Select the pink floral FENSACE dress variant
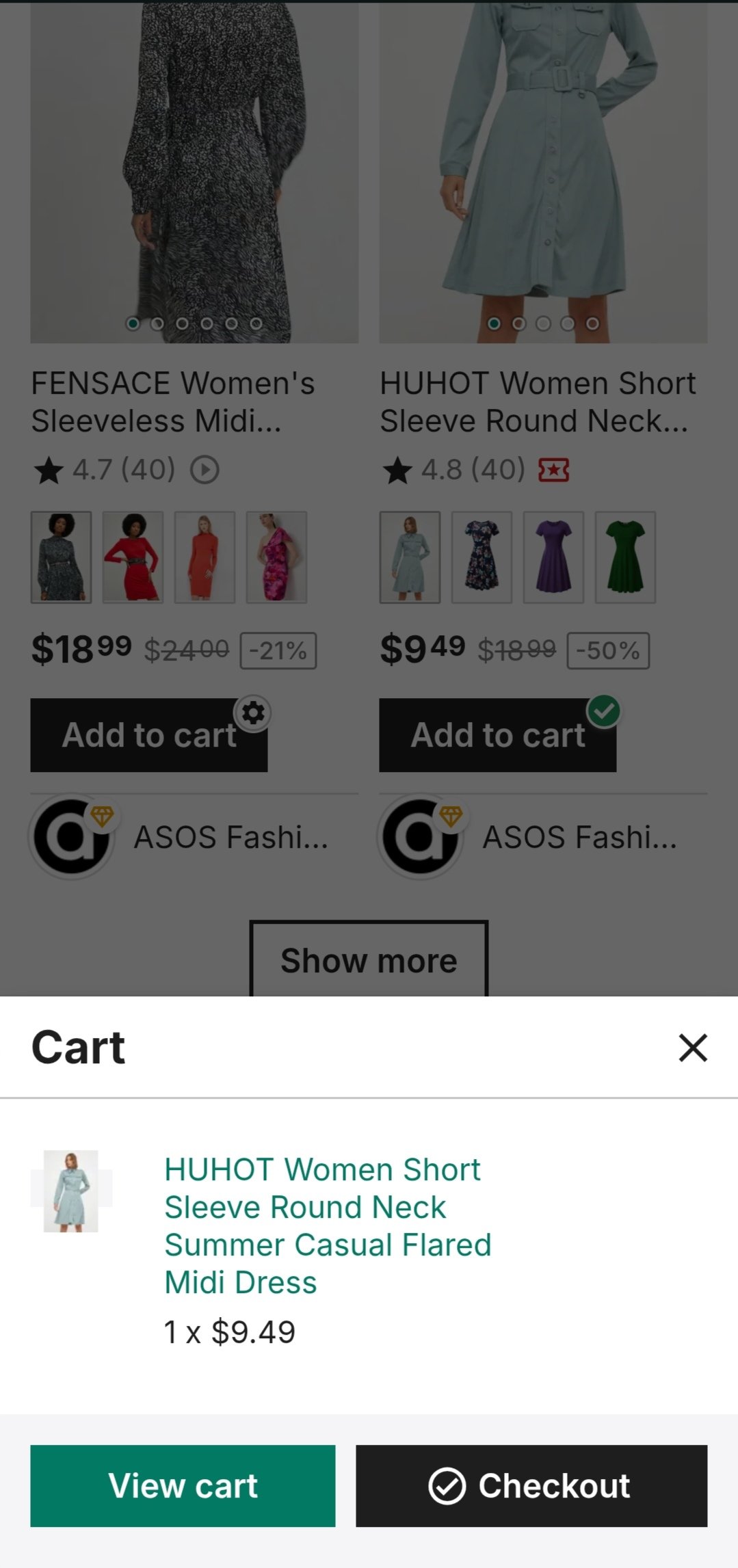Screen dimensions: 738x1568 pos(276,557)
